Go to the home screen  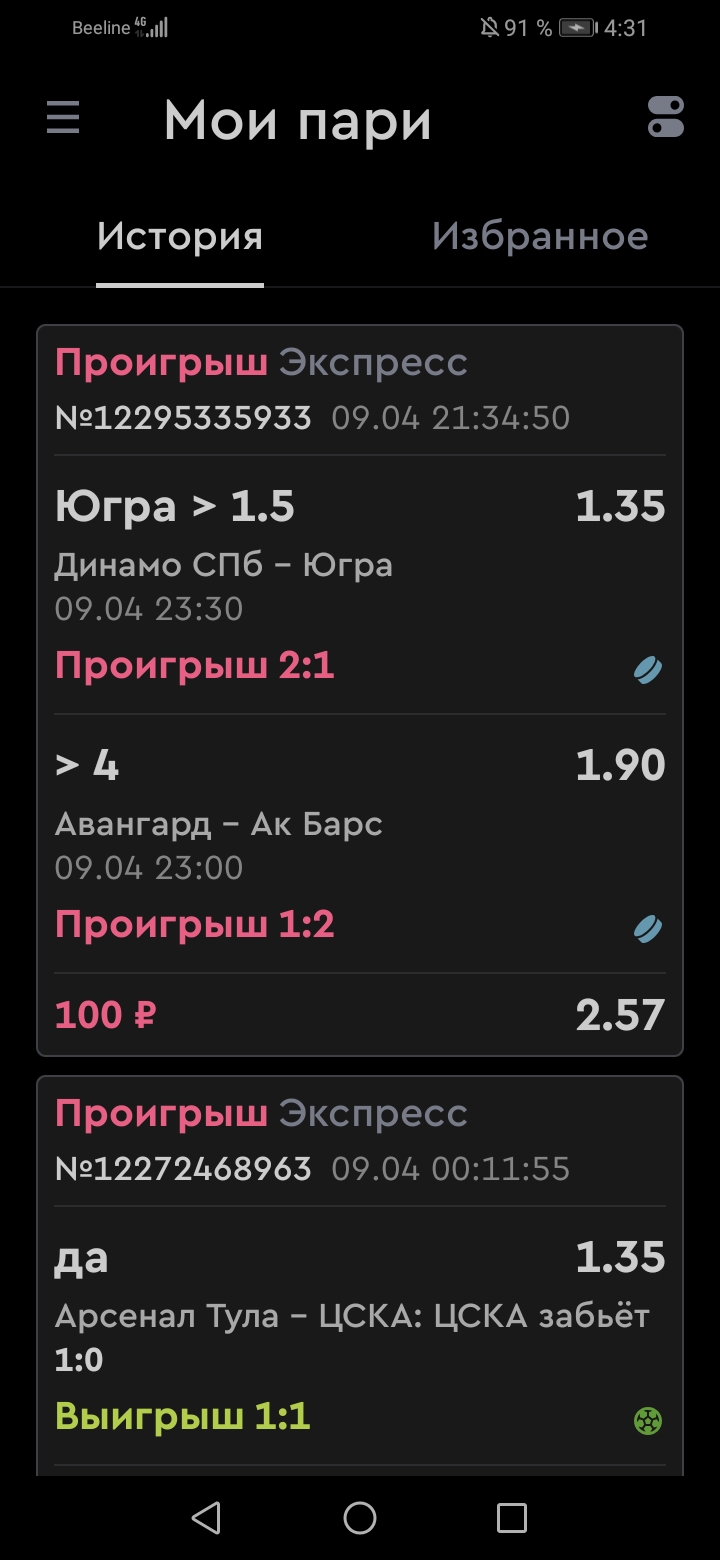coord(360,1518)
